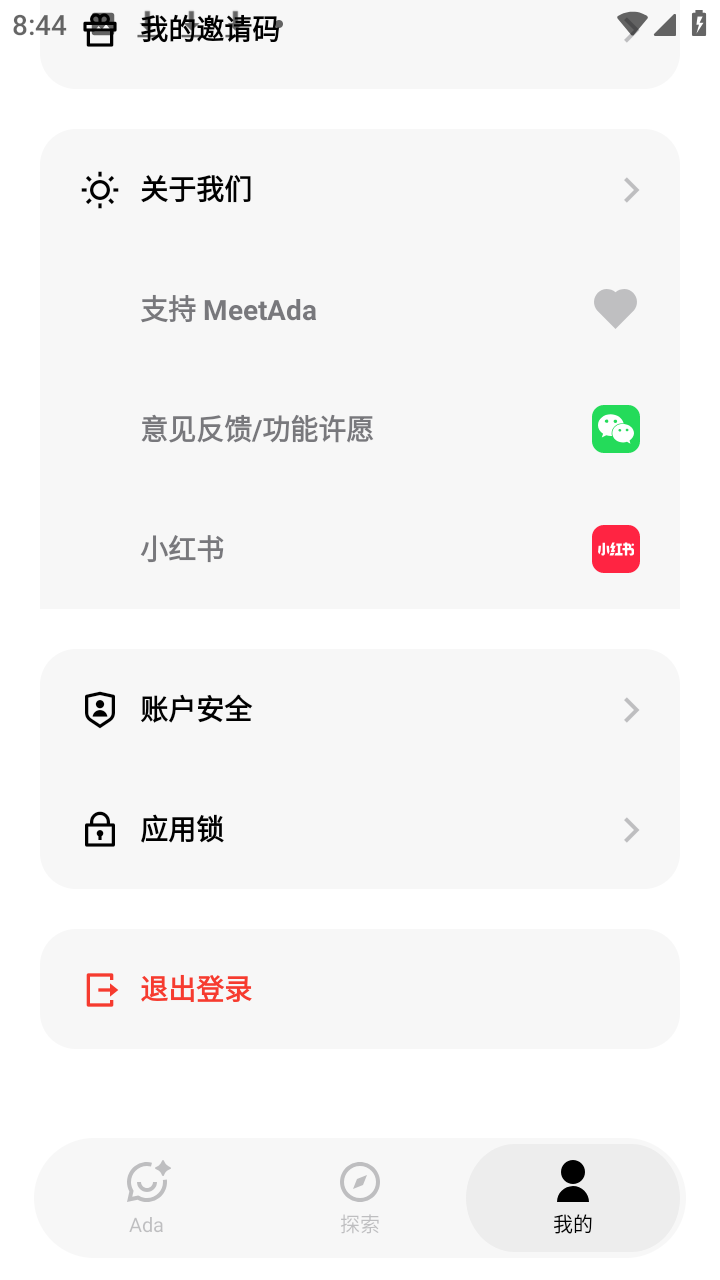
Task: Switch to the Ada tab
Action: pyautogui.click(x=146, y=1198)
